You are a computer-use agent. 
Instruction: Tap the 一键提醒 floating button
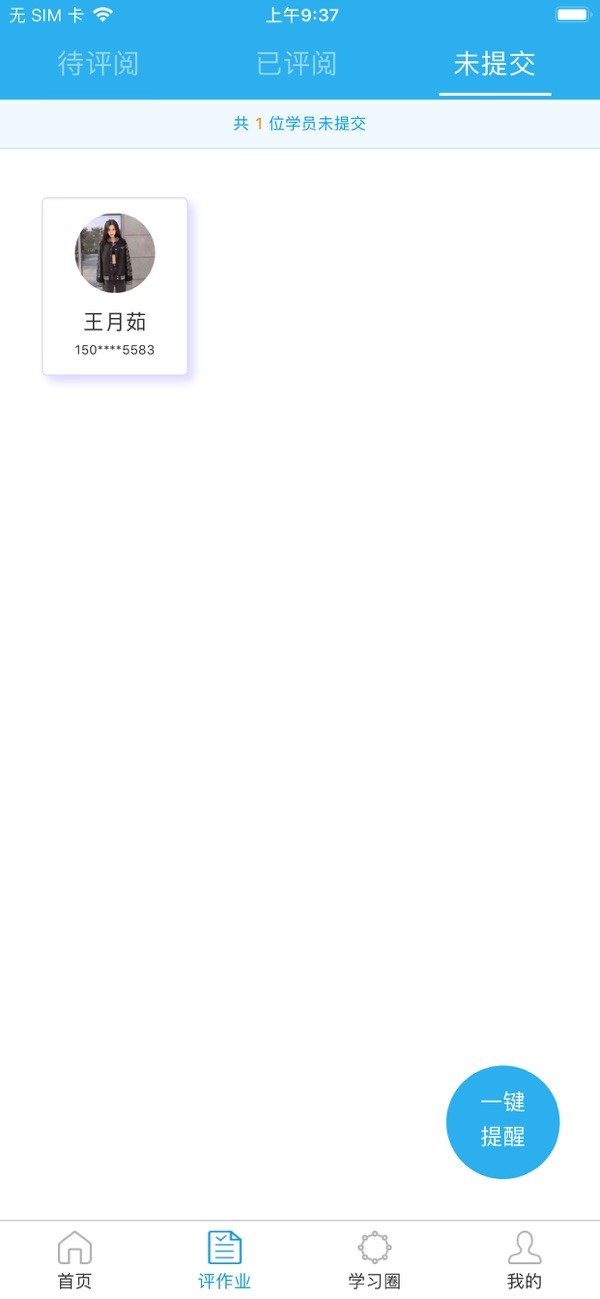[x=503, y=1121]
